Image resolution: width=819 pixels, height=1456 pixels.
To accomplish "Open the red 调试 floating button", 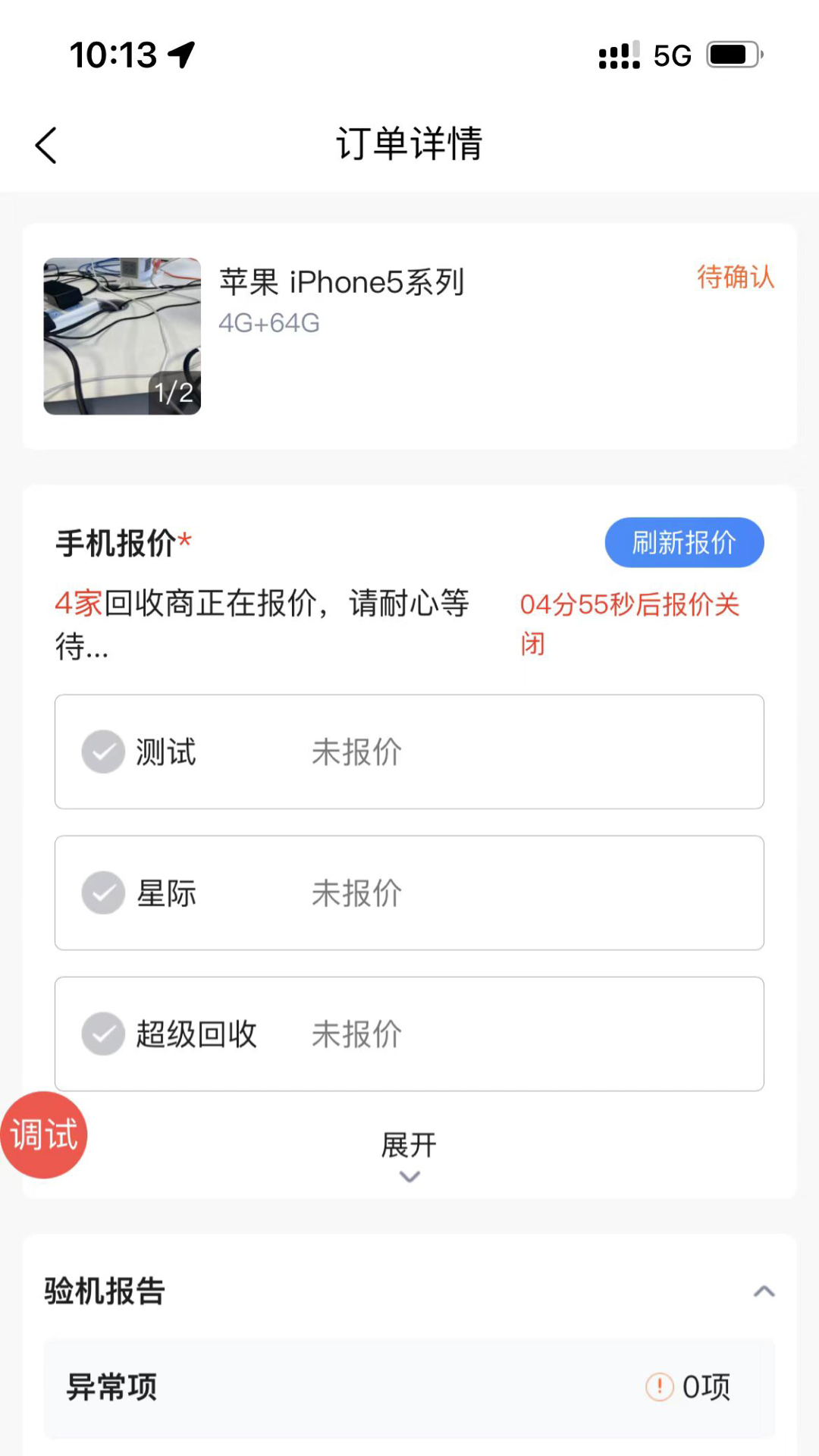I will pyautogui.click(x=44, y=1135).
